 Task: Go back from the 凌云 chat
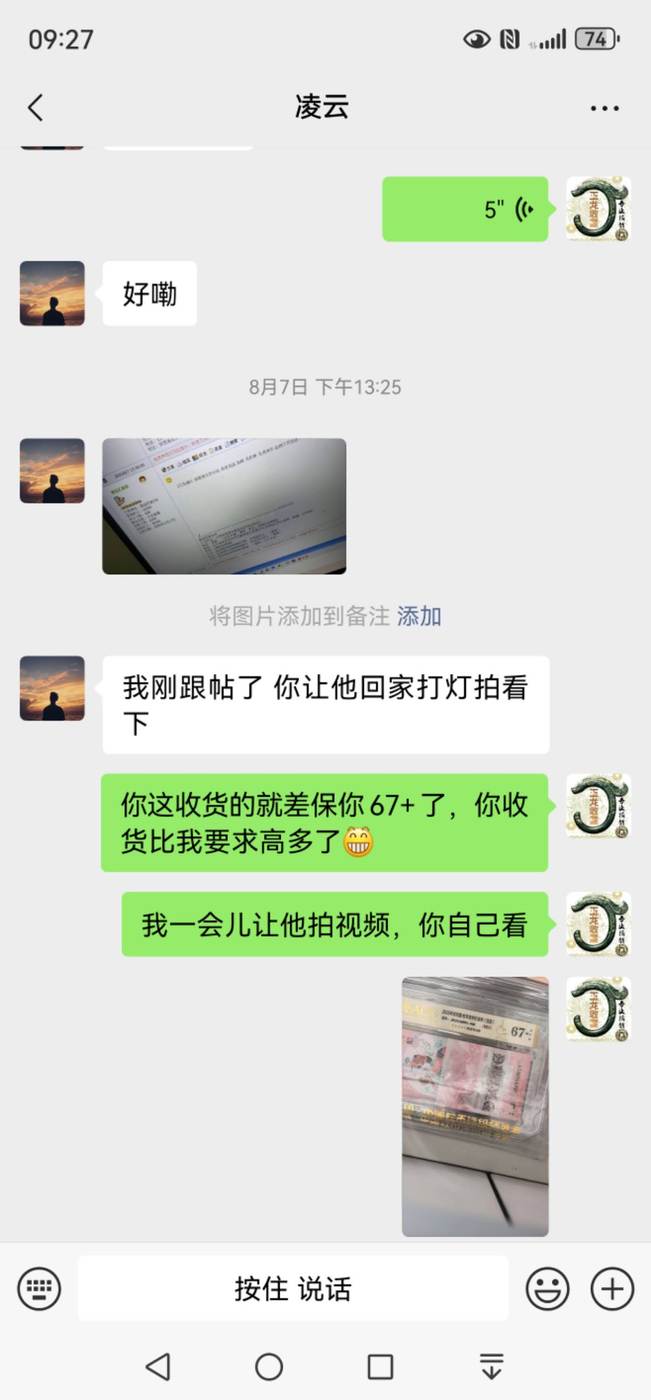[x=36, y=108]
